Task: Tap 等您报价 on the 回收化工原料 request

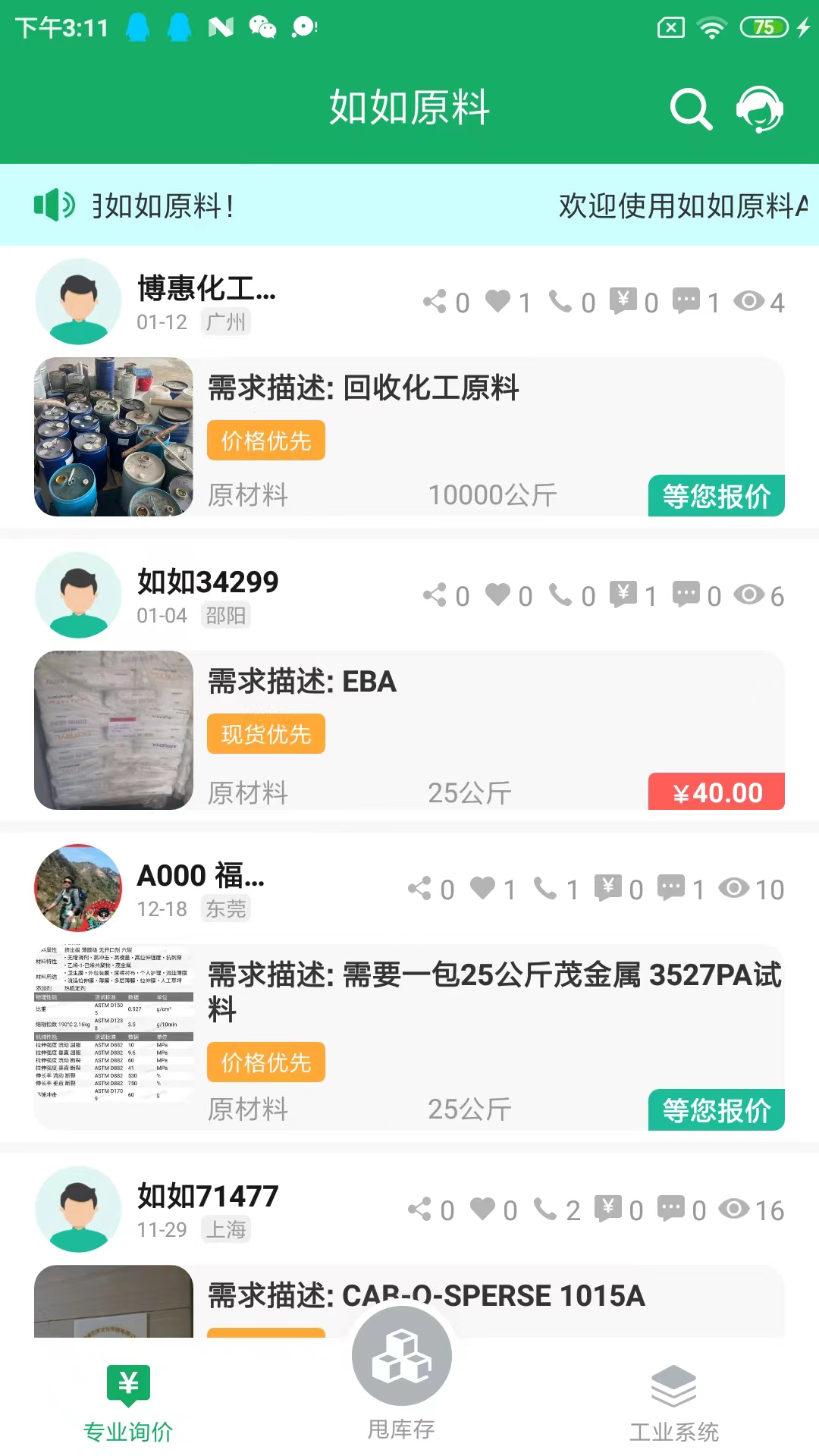Action: click(x=717, y=496)
